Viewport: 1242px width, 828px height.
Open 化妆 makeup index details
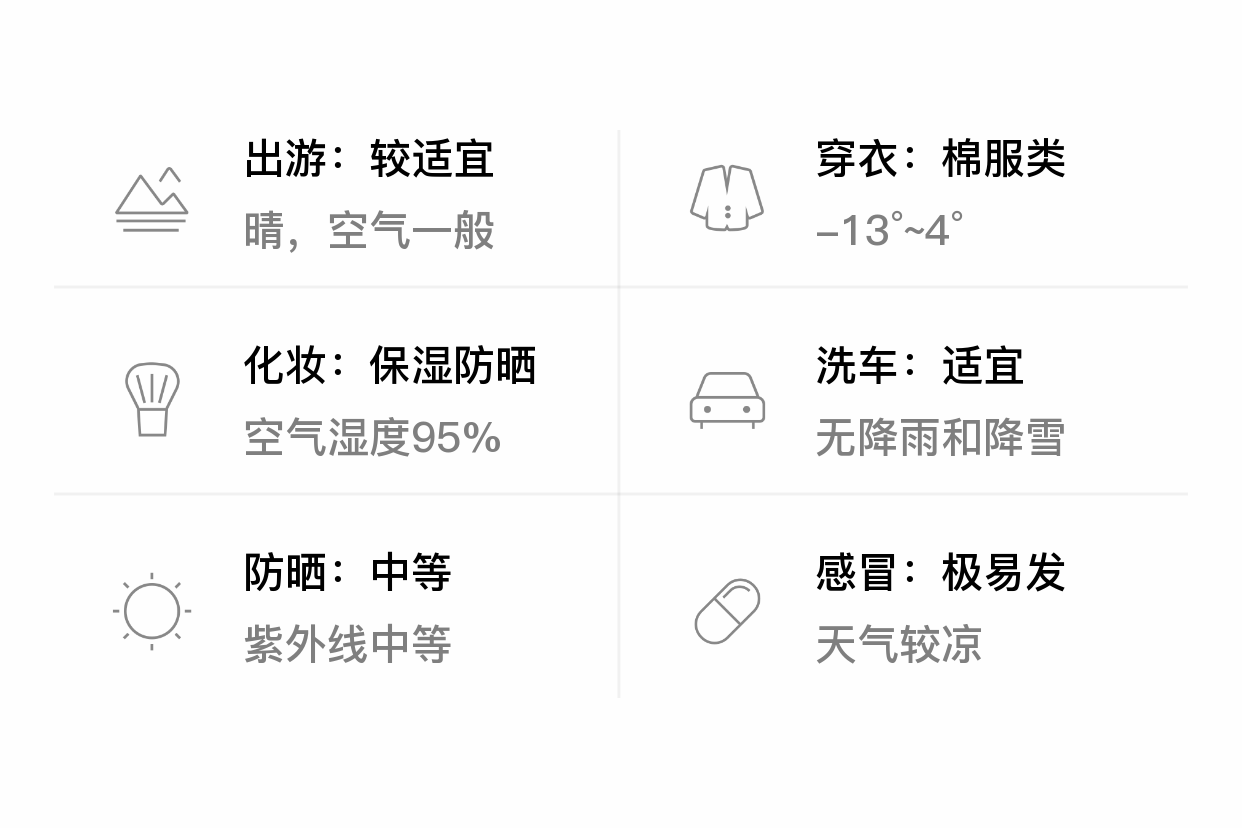336,400
